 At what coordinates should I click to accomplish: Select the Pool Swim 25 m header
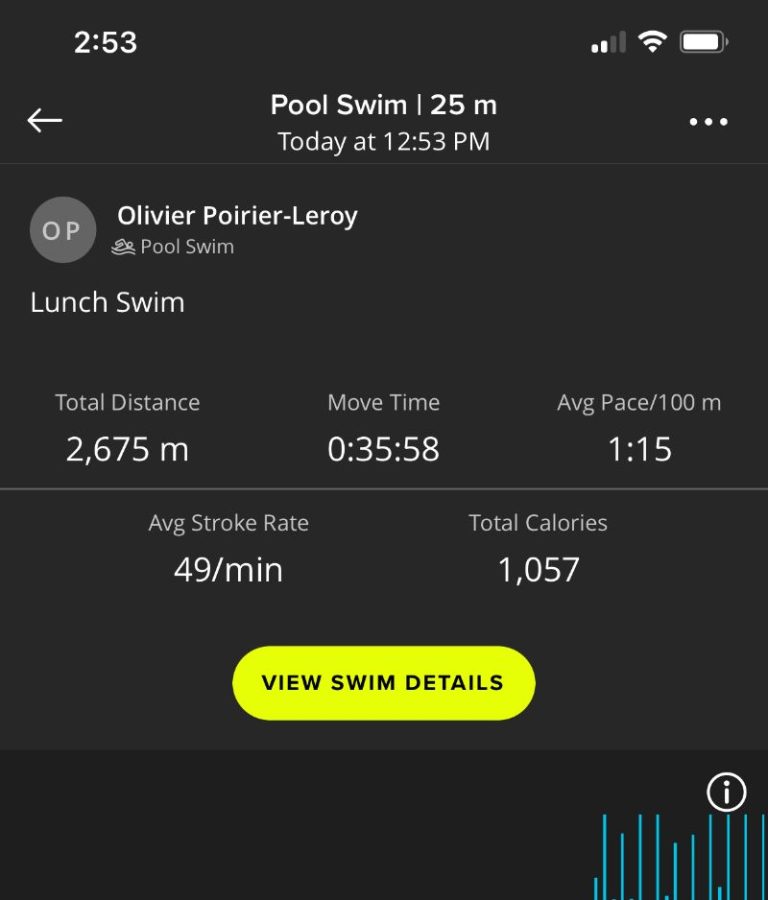[384, 104]
